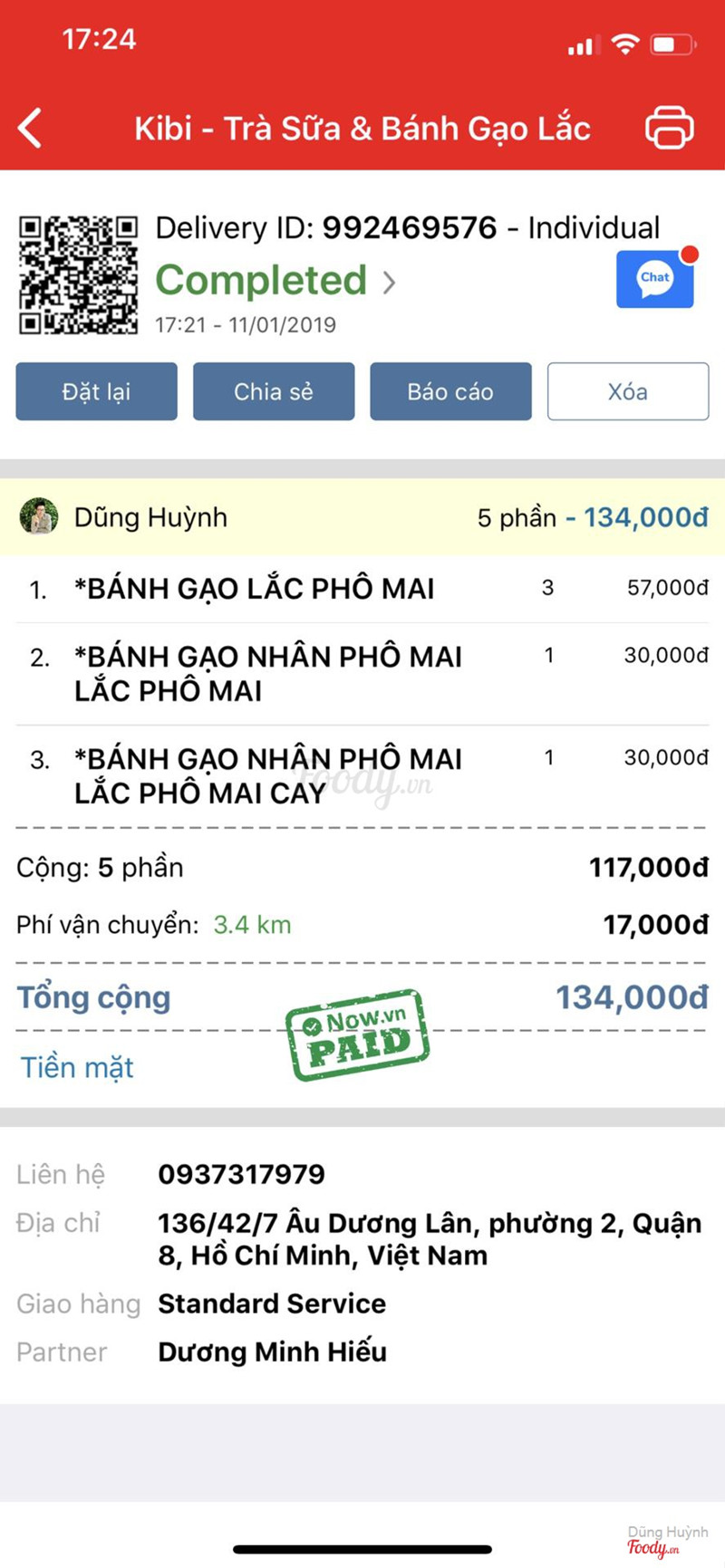This screenshot has width=725, height=1568.
Task: Tap the 3.4 km delivery distance
Action: [x=251, y=925]
